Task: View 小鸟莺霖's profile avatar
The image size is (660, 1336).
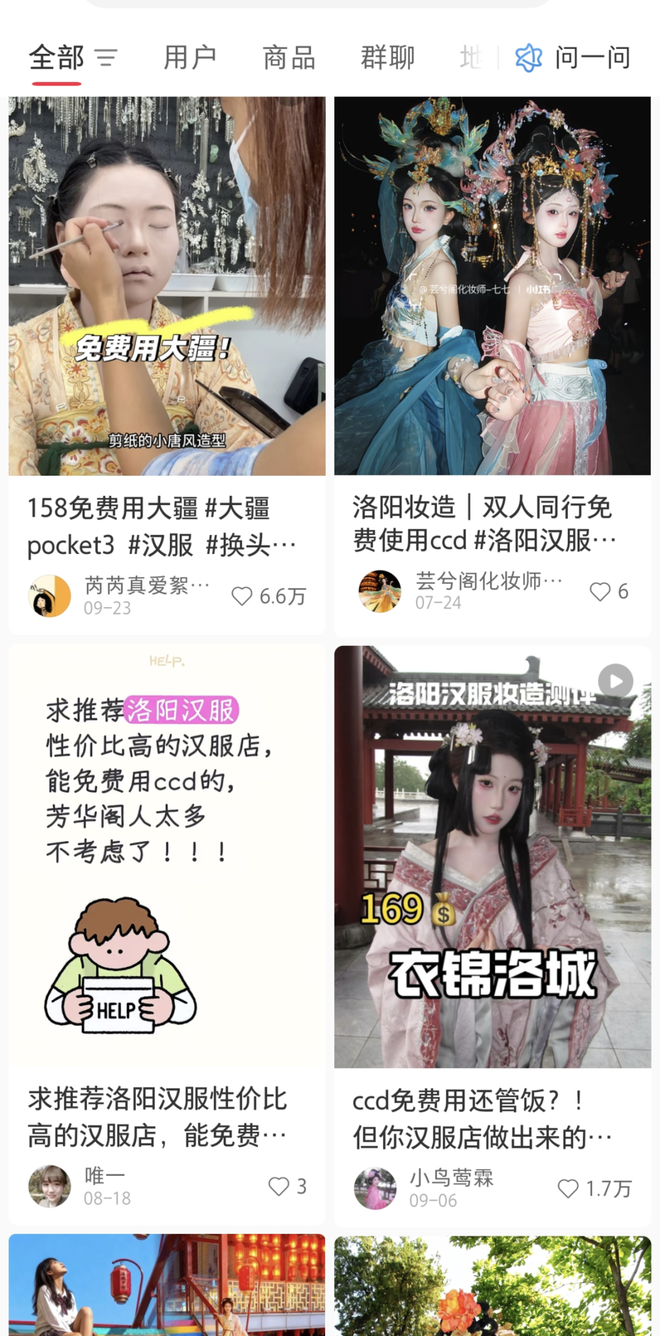Action: pos(375,1188)
